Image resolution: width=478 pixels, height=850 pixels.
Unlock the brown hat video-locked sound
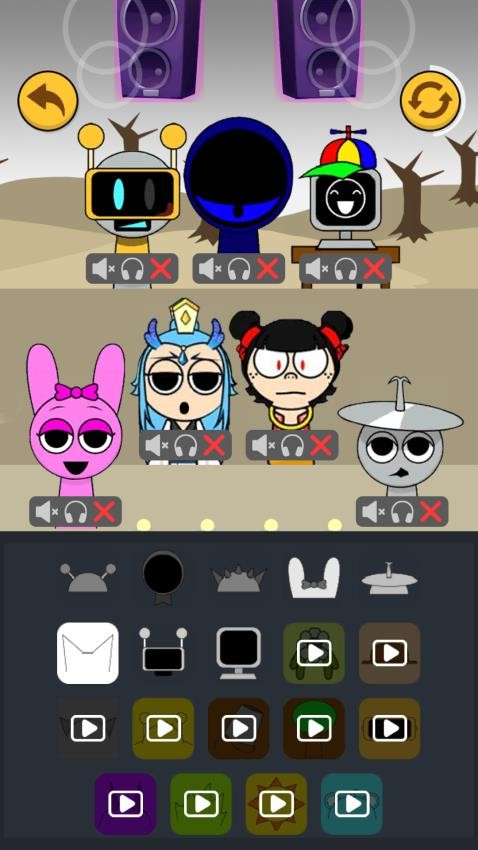tap(389, 653)
